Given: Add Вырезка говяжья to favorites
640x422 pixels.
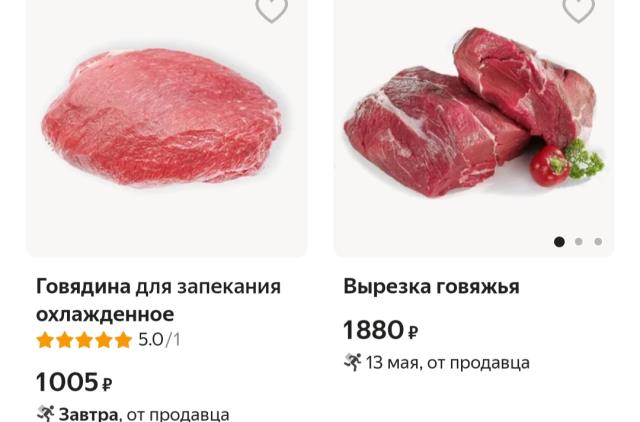Looking at the screenshot, I should coord(578,9).
